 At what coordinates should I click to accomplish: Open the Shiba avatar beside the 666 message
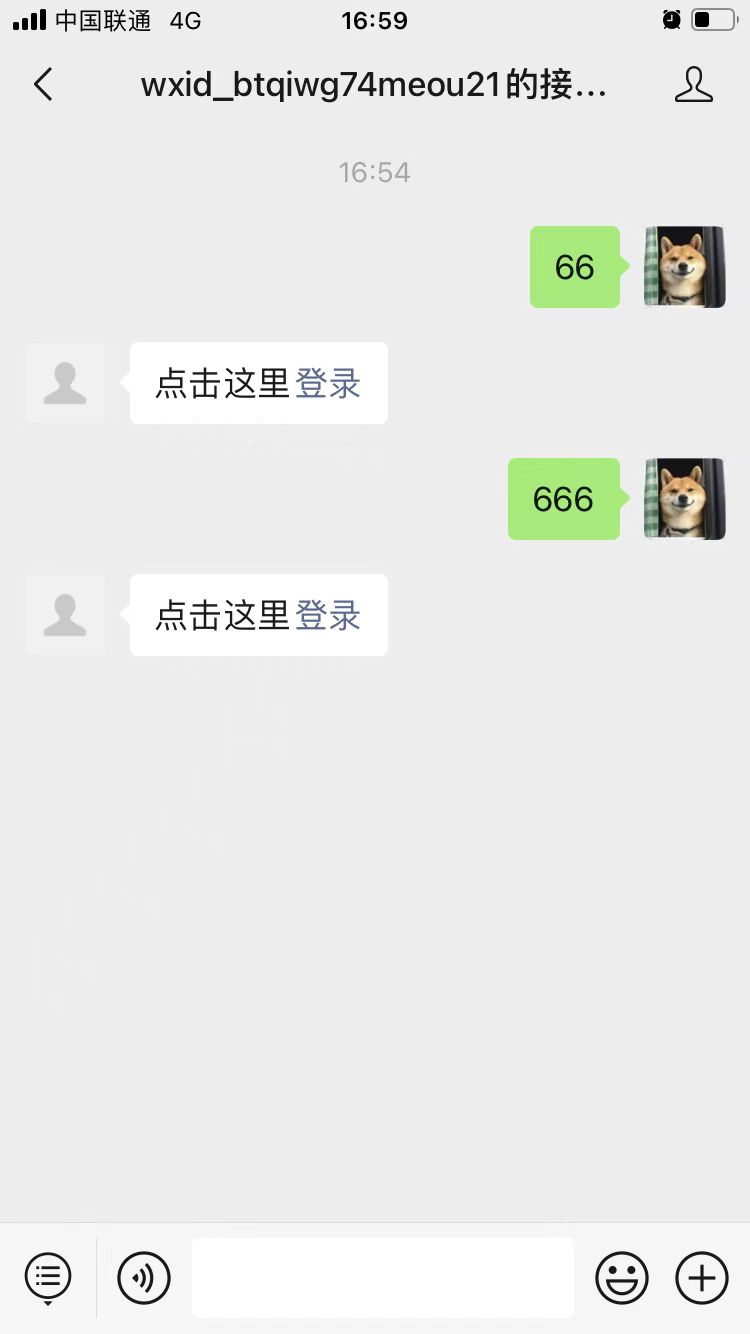click(x=685, y=499)
